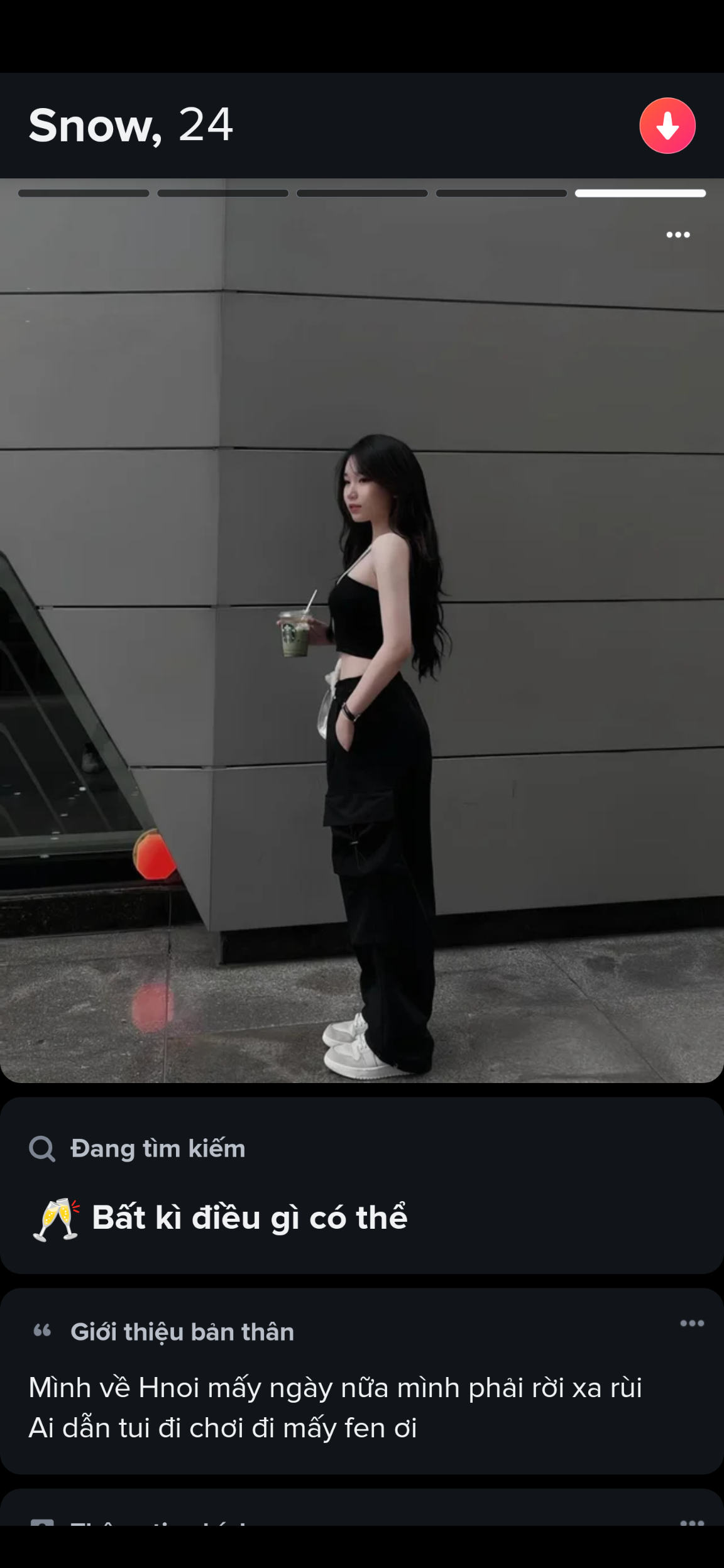The height and width of the screenshot is (1568, 724).
Task: Open the three-dot menu on the photo
Action: (677, 235)
